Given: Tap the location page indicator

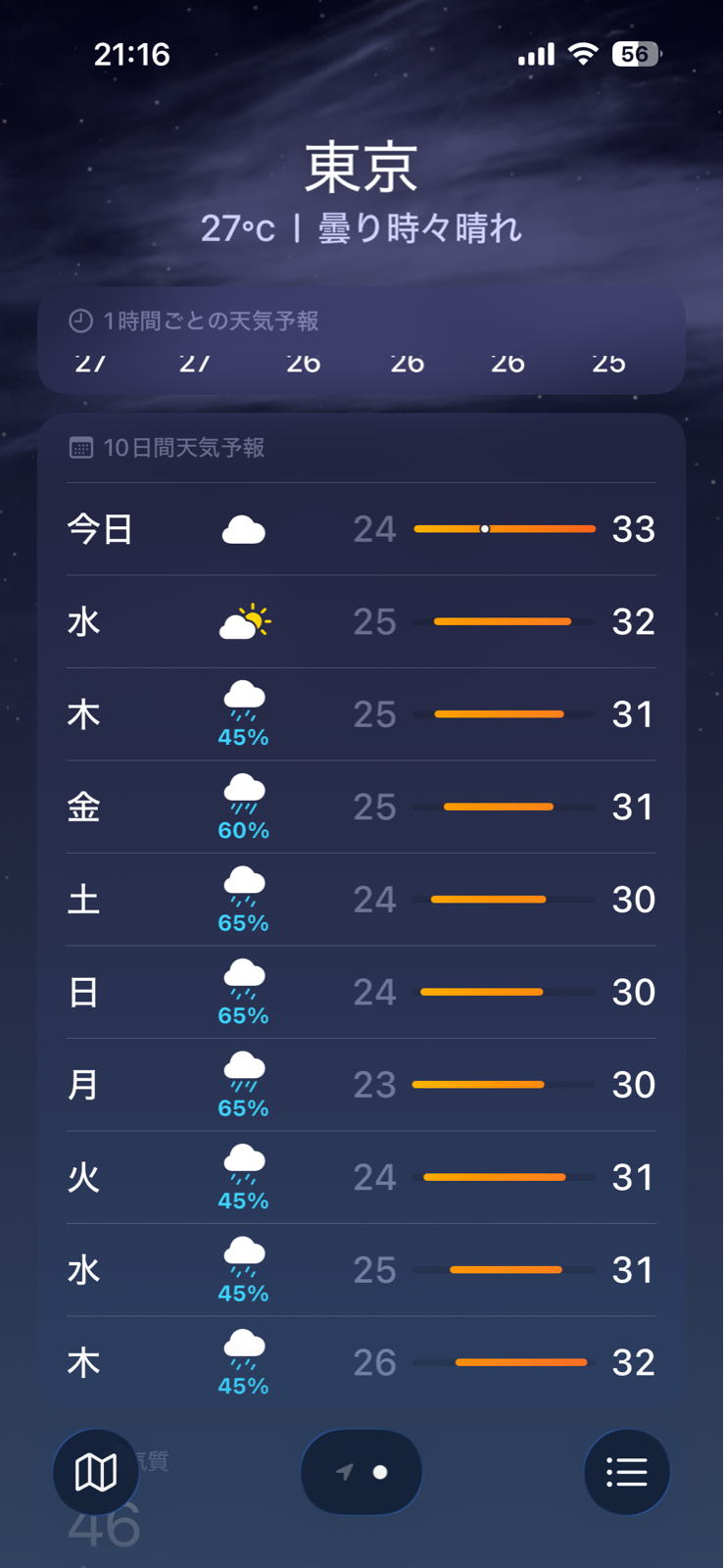Looking at the screenshot, I should 362,1472.
